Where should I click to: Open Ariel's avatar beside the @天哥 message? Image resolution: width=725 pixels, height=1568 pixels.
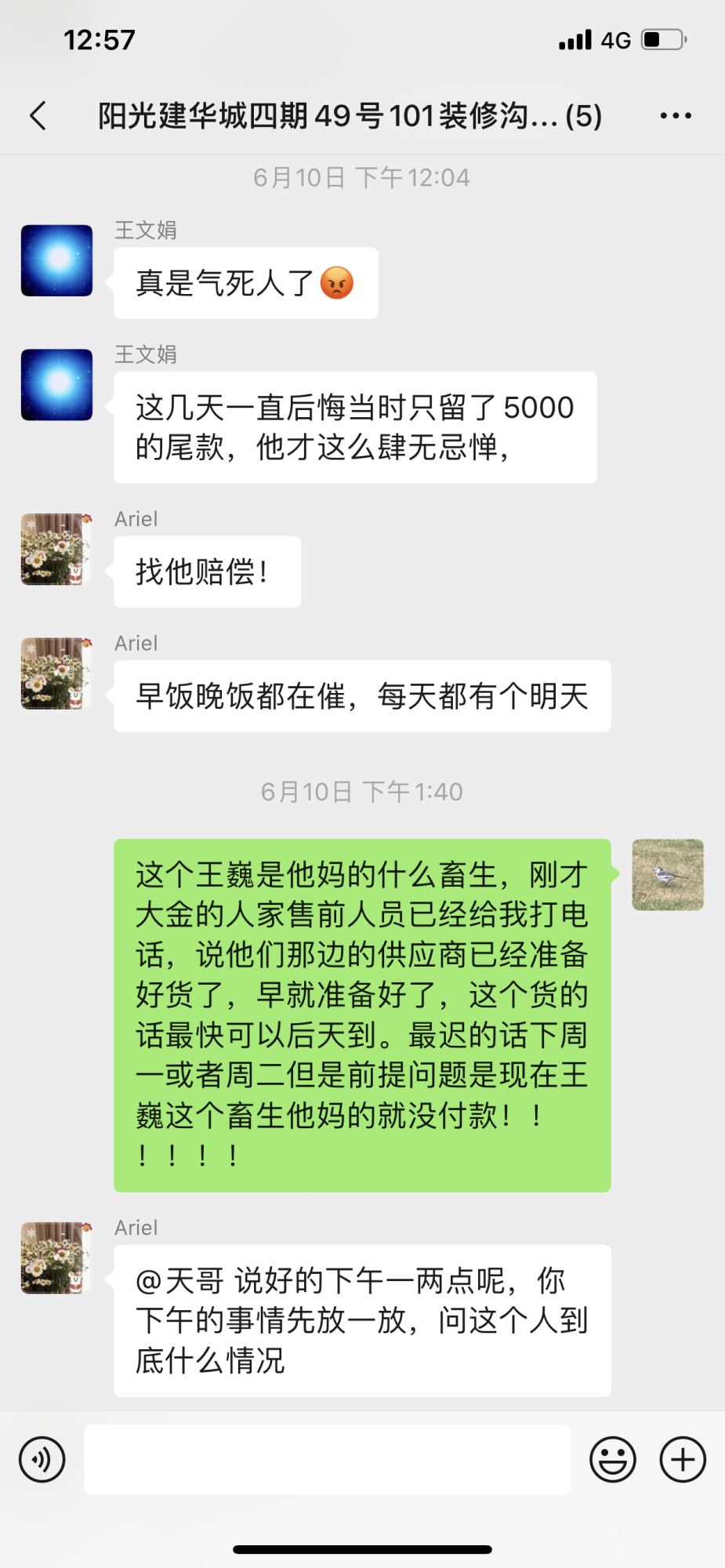tap(56, 1258)
